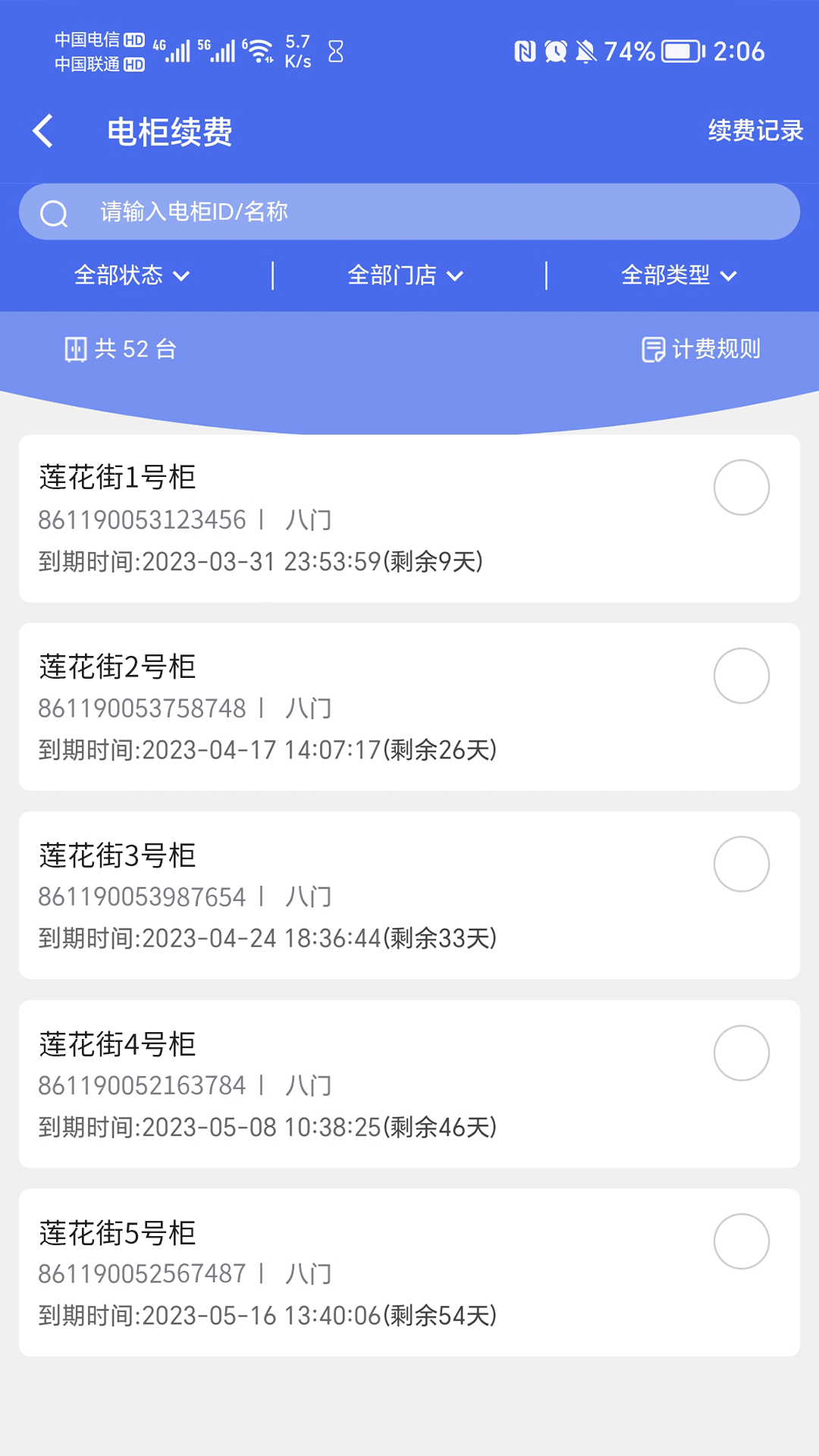Screen dimensions: 819x1456
Task: Expand the 全部类型 filter dropdown
Action: [679, 275]
